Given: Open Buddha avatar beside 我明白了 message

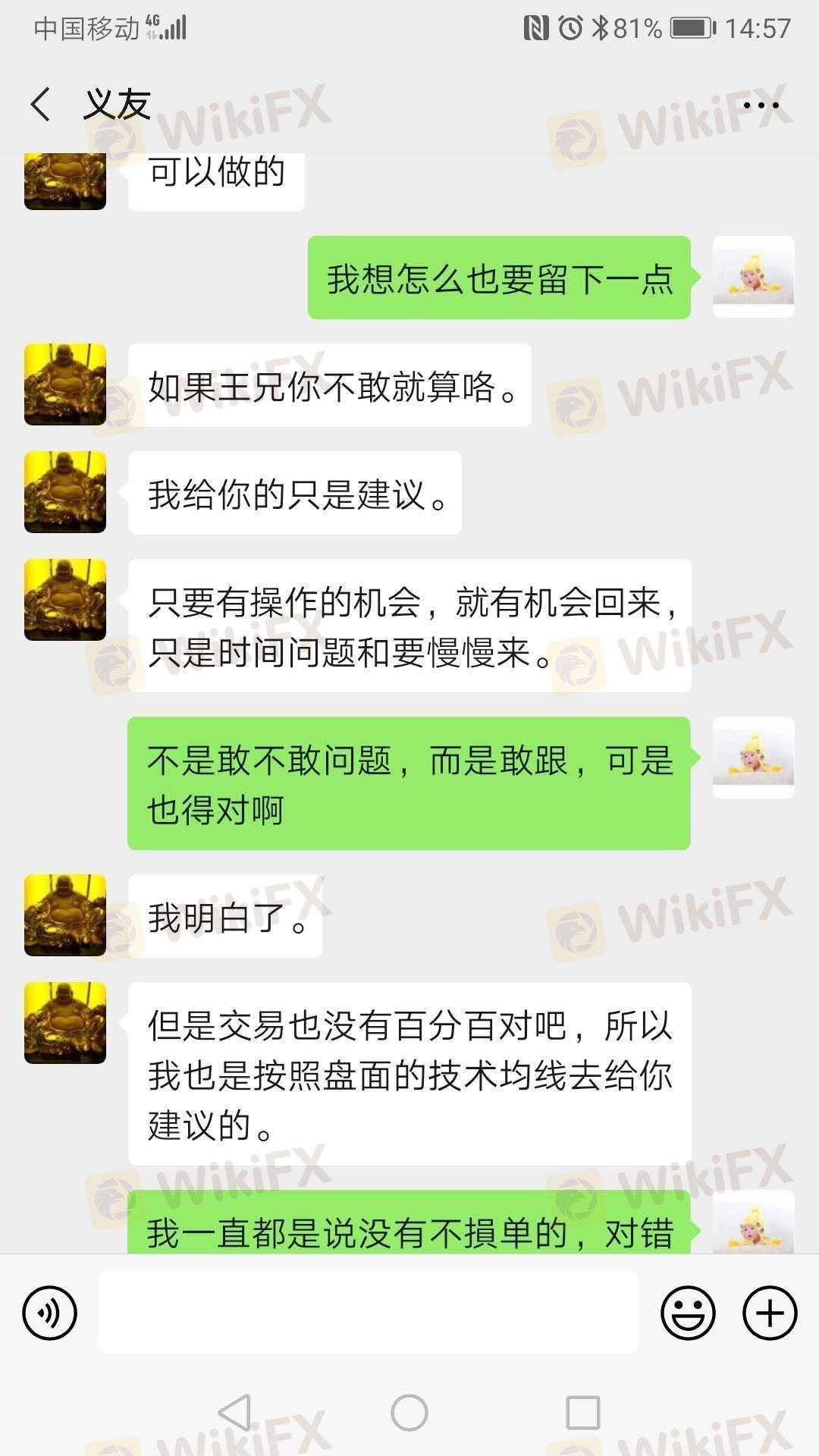Looking at the screenshot, I should click(65, 915).
